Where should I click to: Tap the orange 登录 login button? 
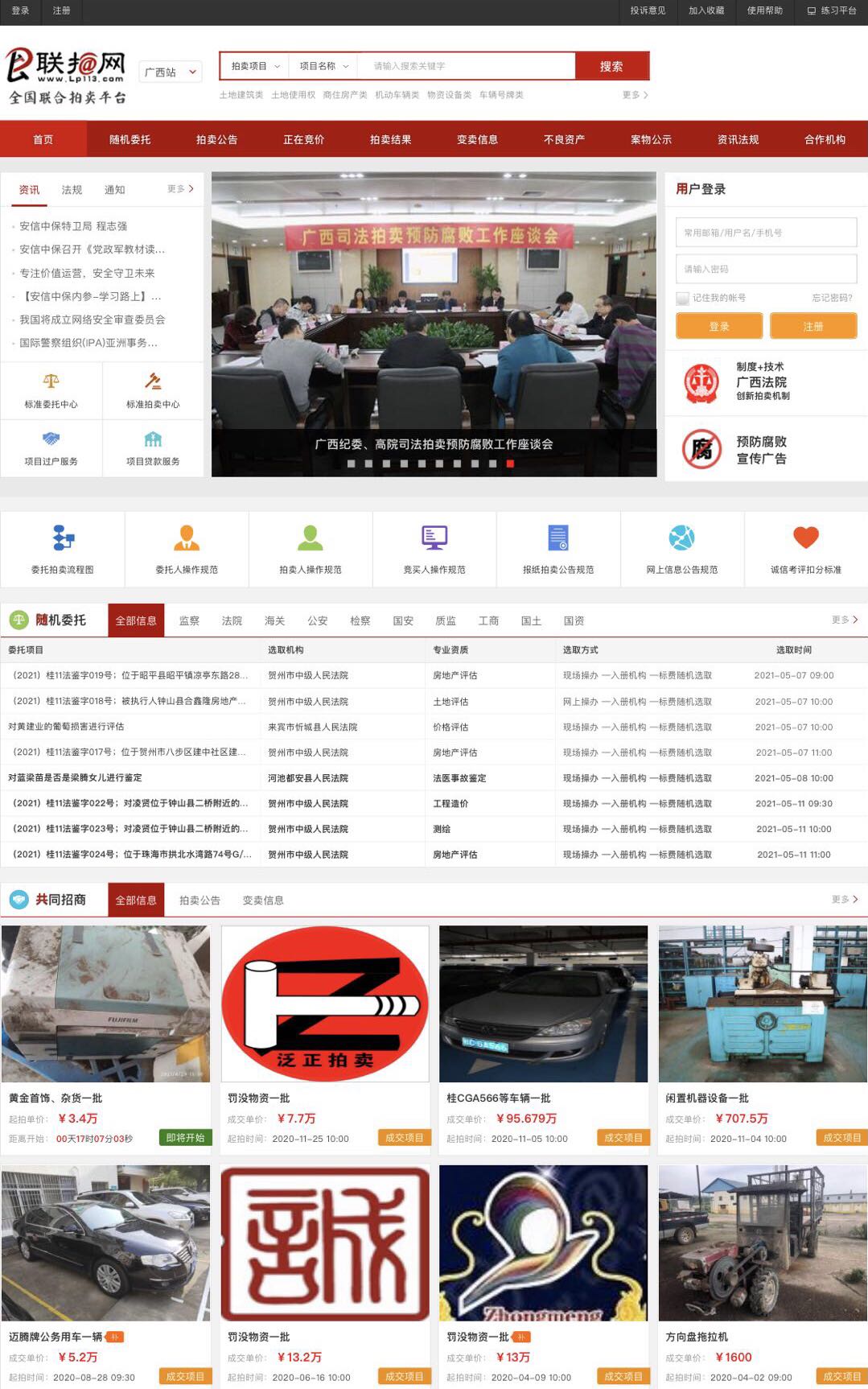(718, 326)
